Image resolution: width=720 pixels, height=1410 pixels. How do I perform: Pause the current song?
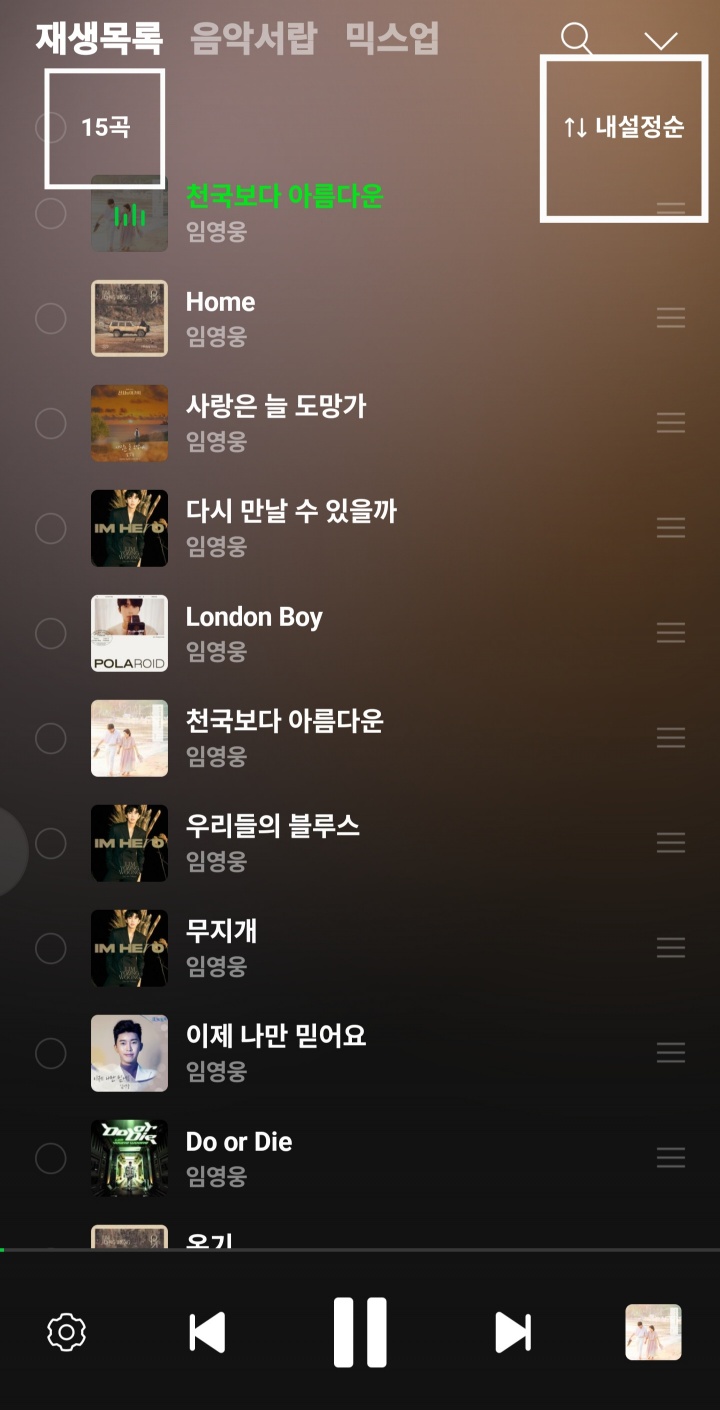[360, 1332]
